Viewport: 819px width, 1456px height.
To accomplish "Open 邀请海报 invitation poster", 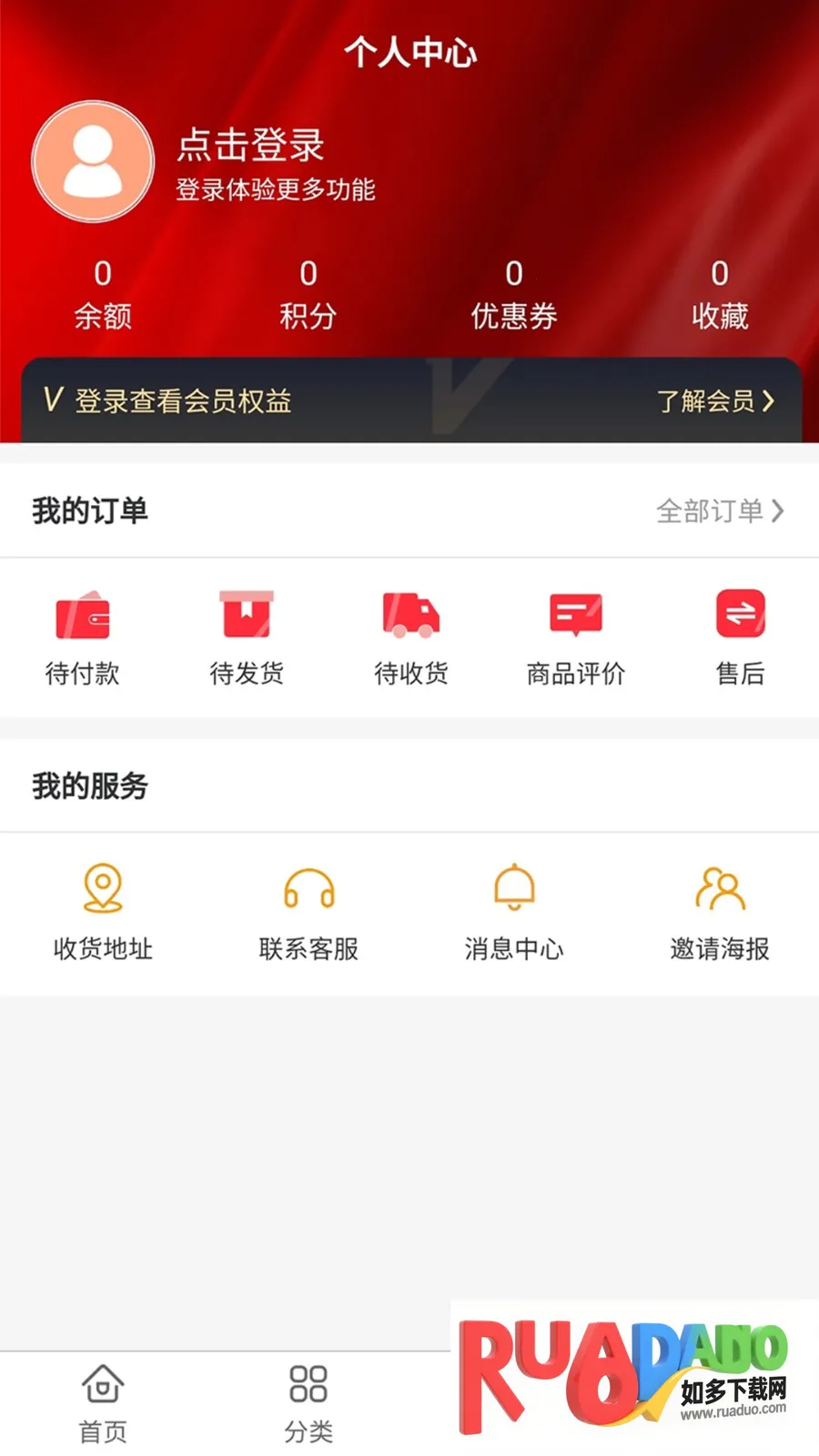I will click(720, 912).
